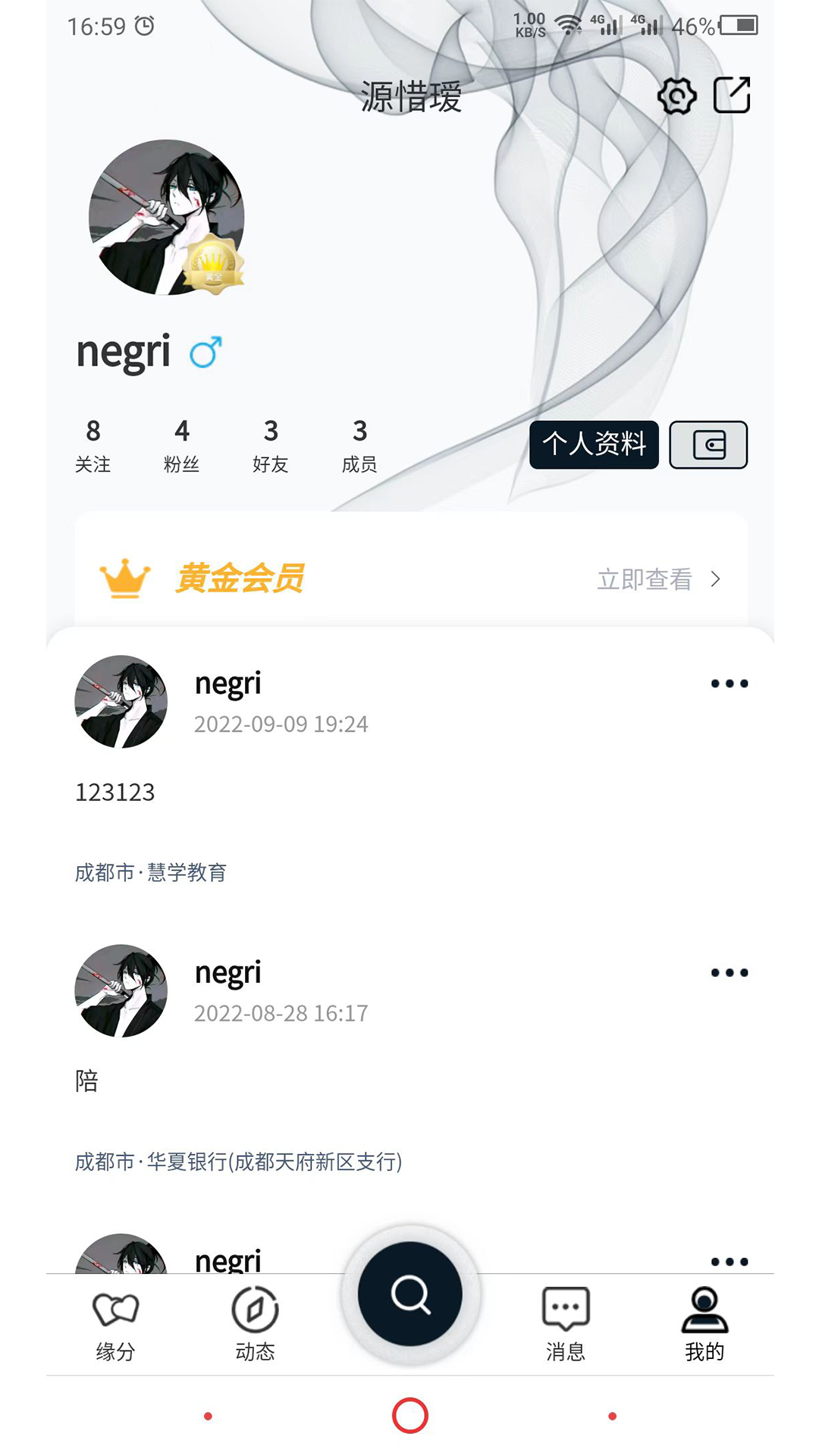Expand the 黄金会员 banner via its chevron

point(716,579)
